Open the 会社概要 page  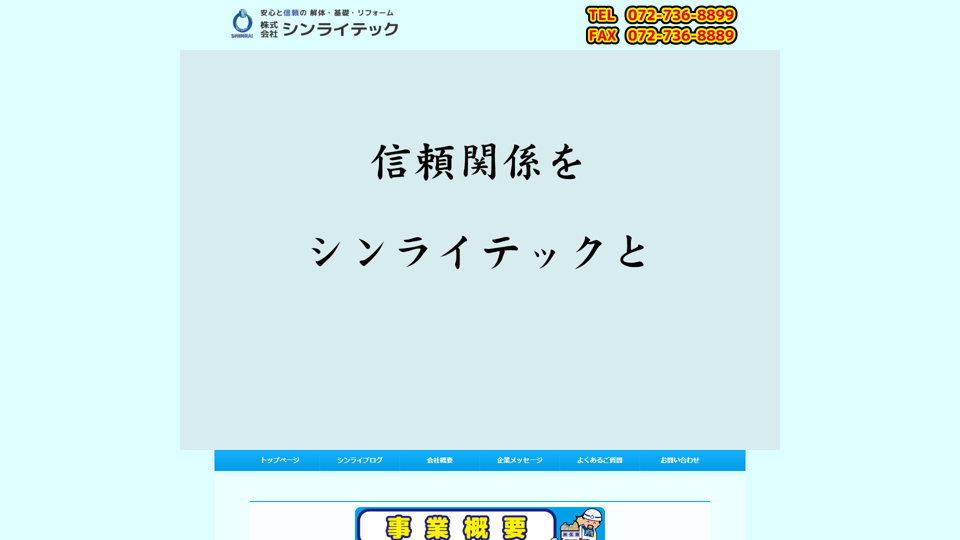point(439,460)
